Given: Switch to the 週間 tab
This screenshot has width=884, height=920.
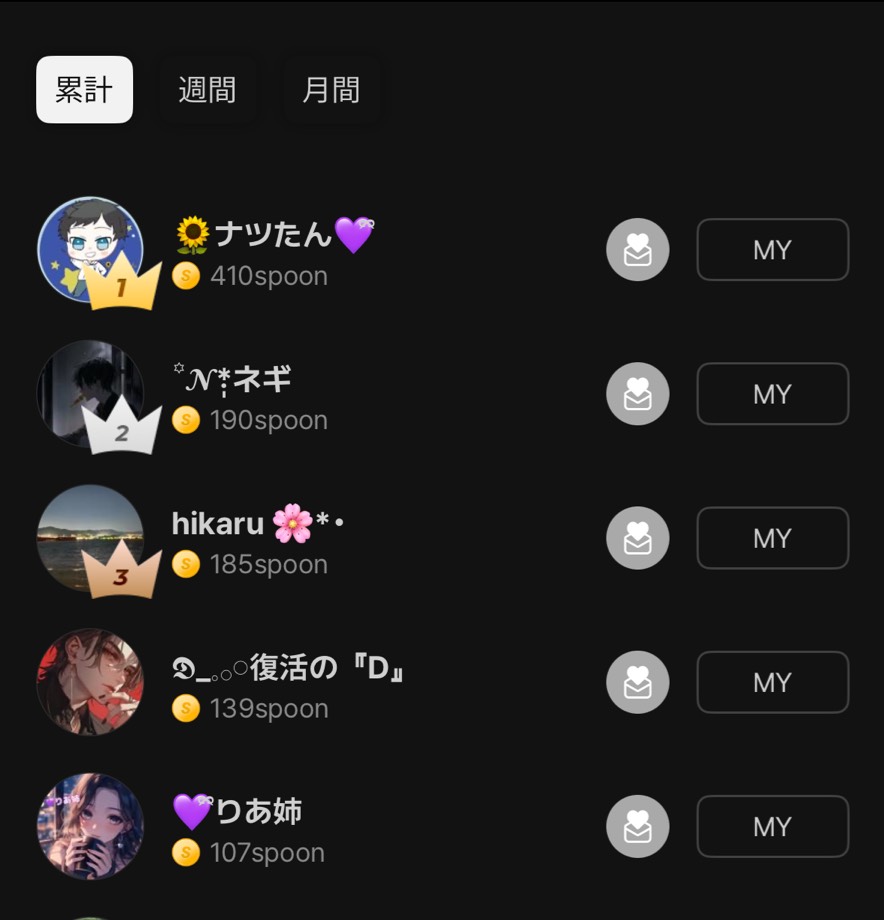Looking at the screenshot, I should pos(207,90).
